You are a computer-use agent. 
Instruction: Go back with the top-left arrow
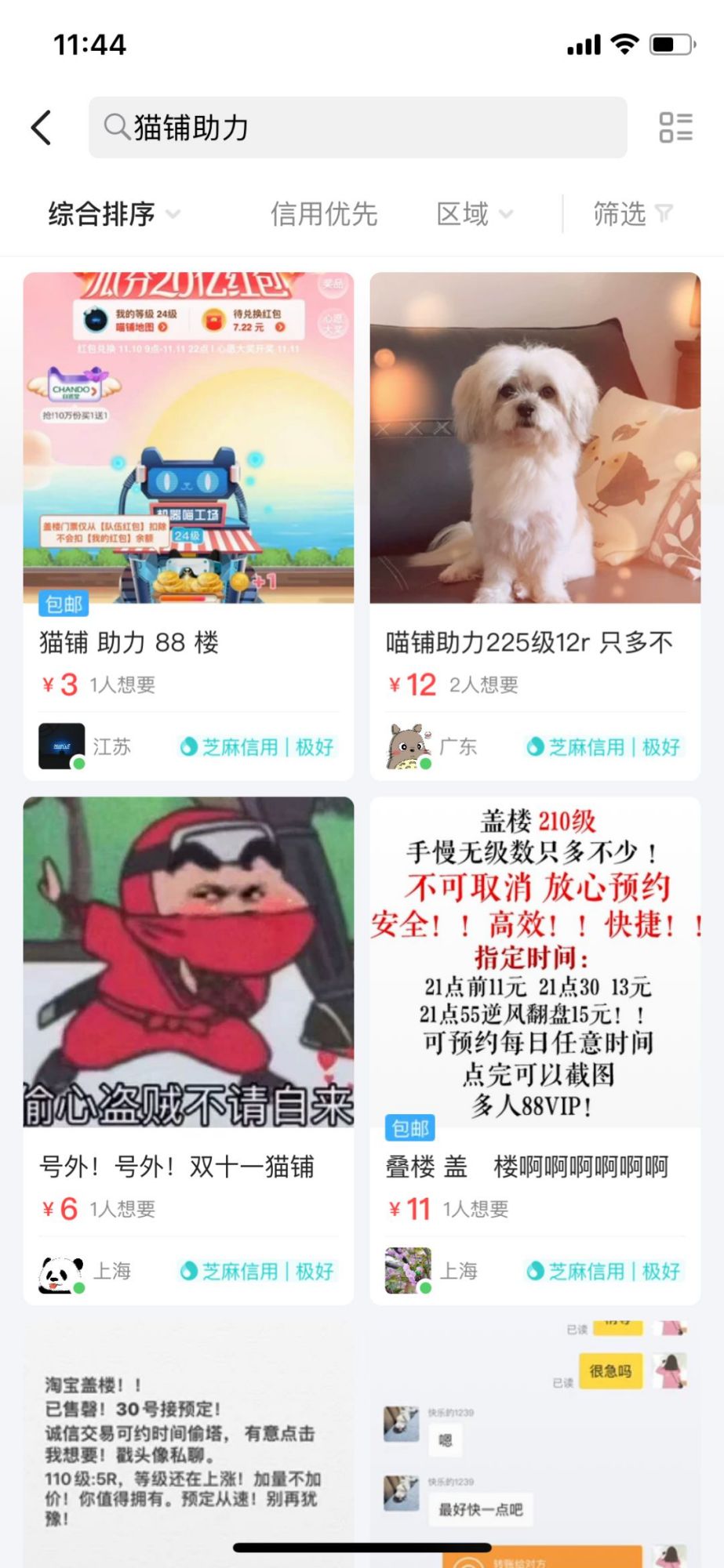coord(42,127)
